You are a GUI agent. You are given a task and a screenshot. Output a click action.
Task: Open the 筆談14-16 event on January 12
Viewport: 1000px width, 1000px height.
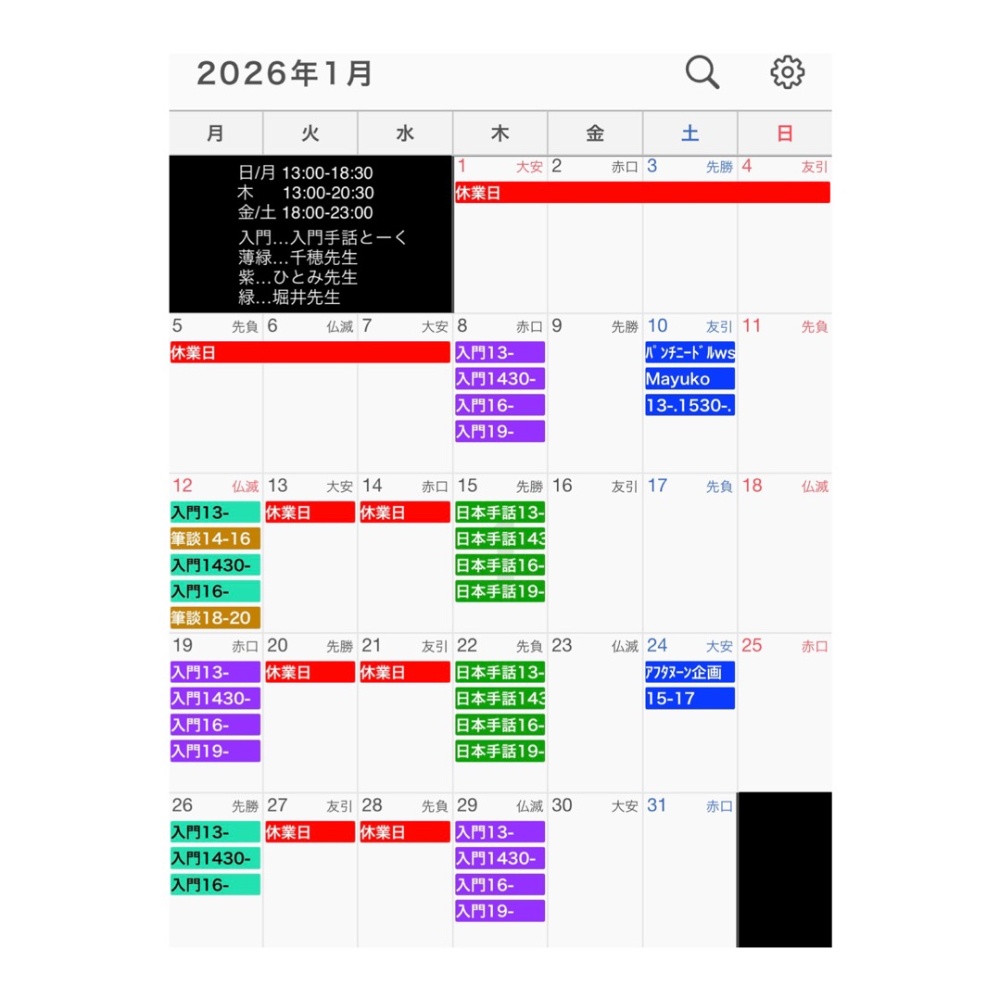215,538
